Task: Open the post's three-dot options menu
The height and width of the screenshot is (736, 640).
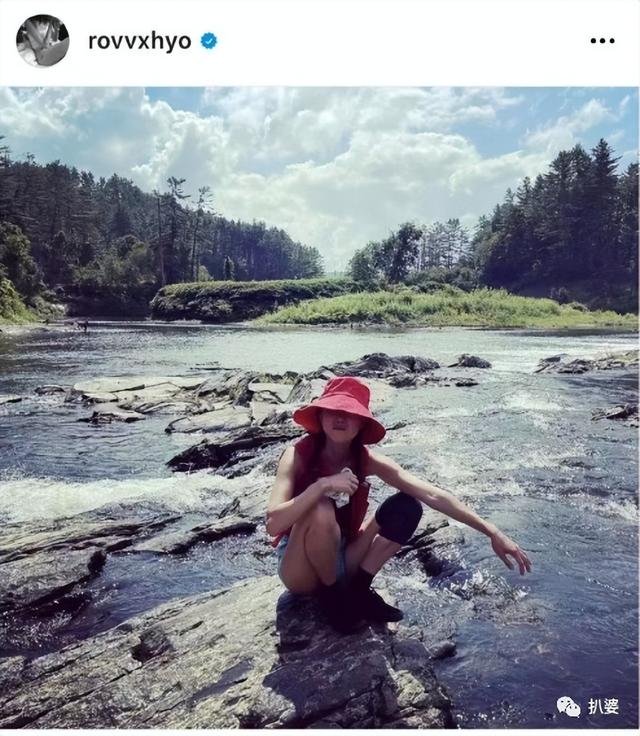Action: [x=601, y=41]
